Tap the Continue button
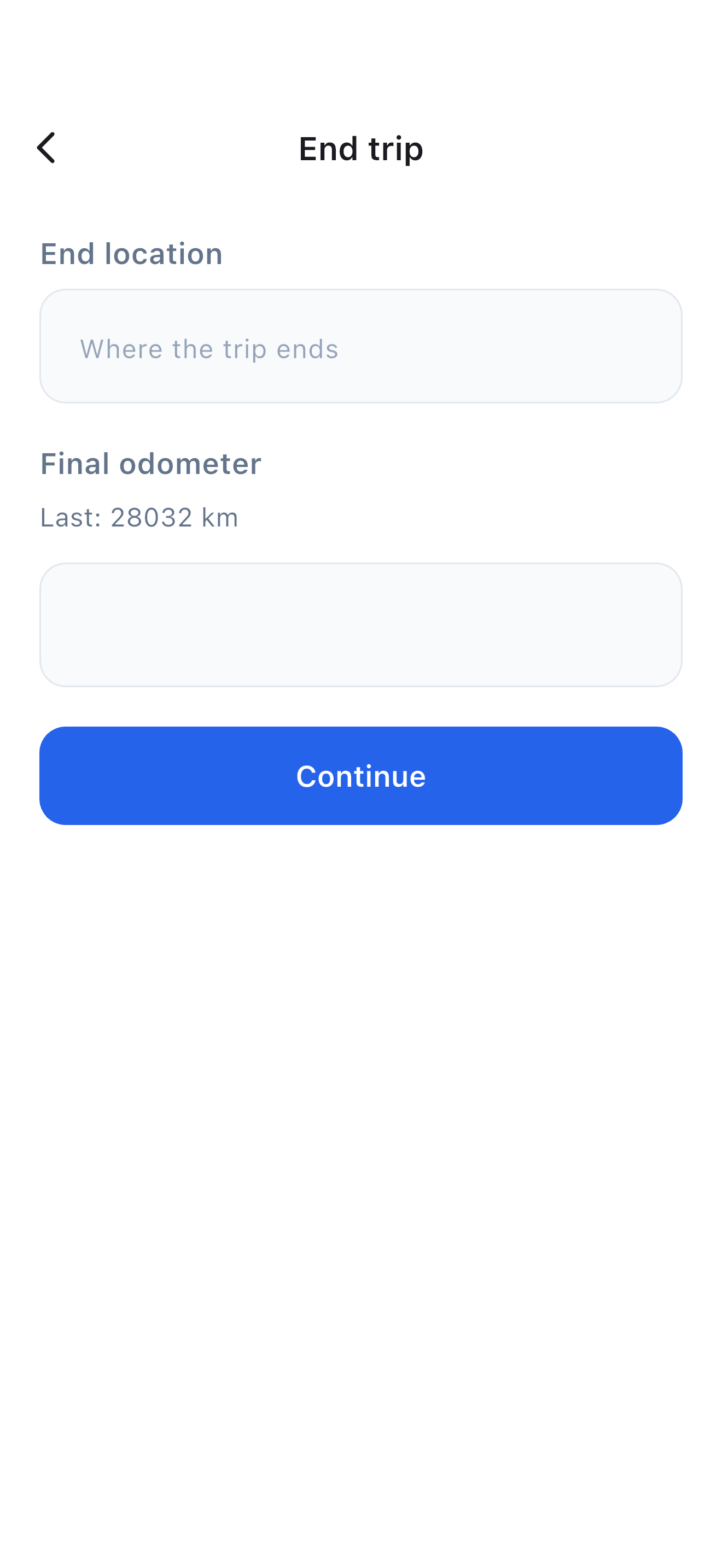The image size is (722, 1568). pyautogui.click(x=361, y=775)
